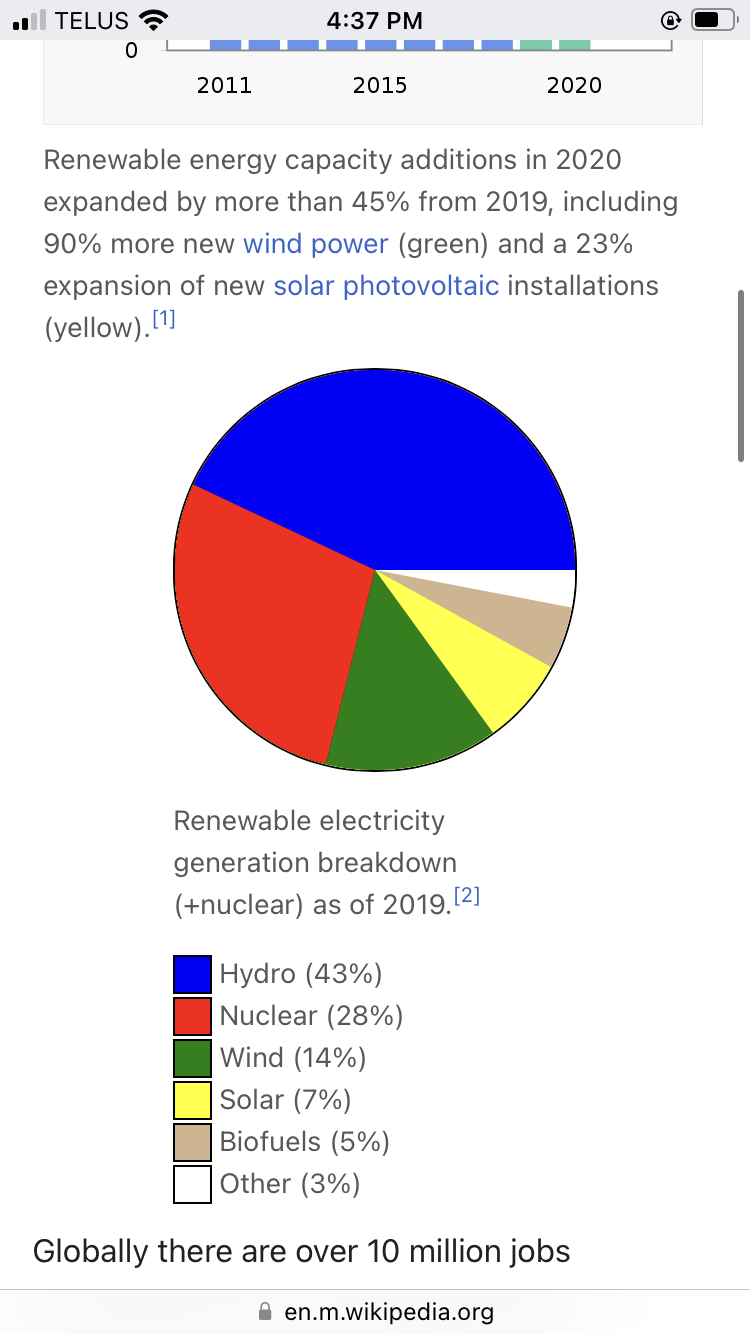Follow the solar photovoltaic link

point(386,286)
